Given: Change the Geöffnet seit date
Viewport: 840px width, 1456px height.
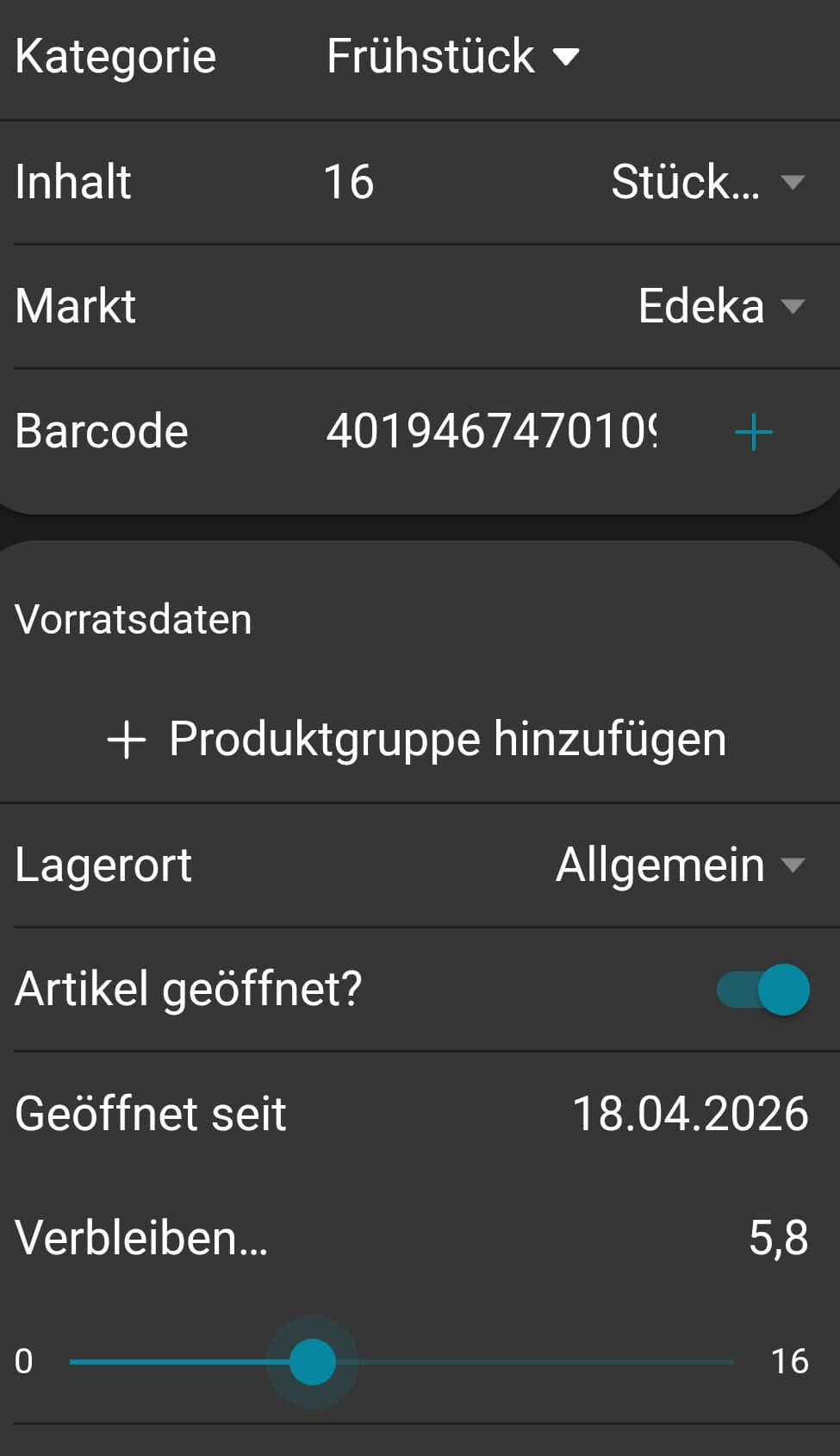Looking at the screenshot, I should (690, 1113).
